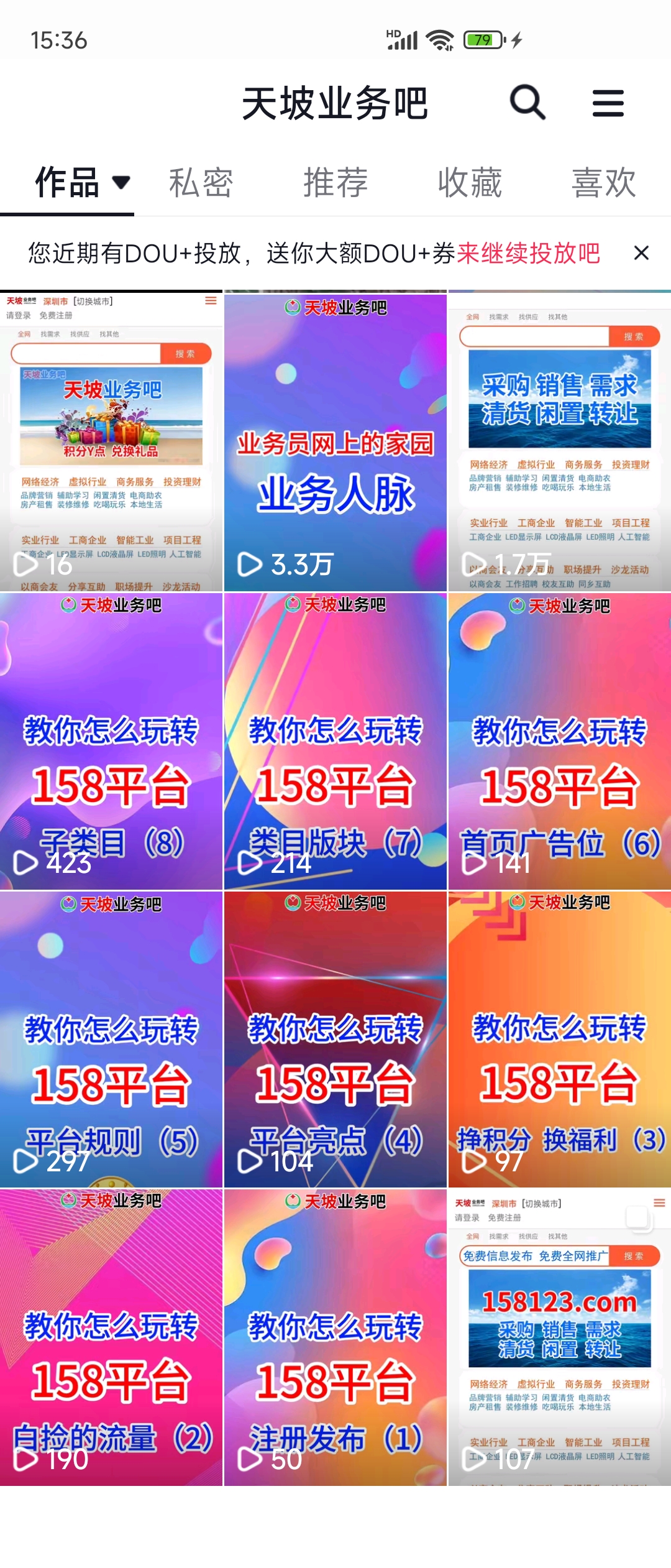Open the hamburger menu
Viewport: 671px width, 1568px height.
608,103
